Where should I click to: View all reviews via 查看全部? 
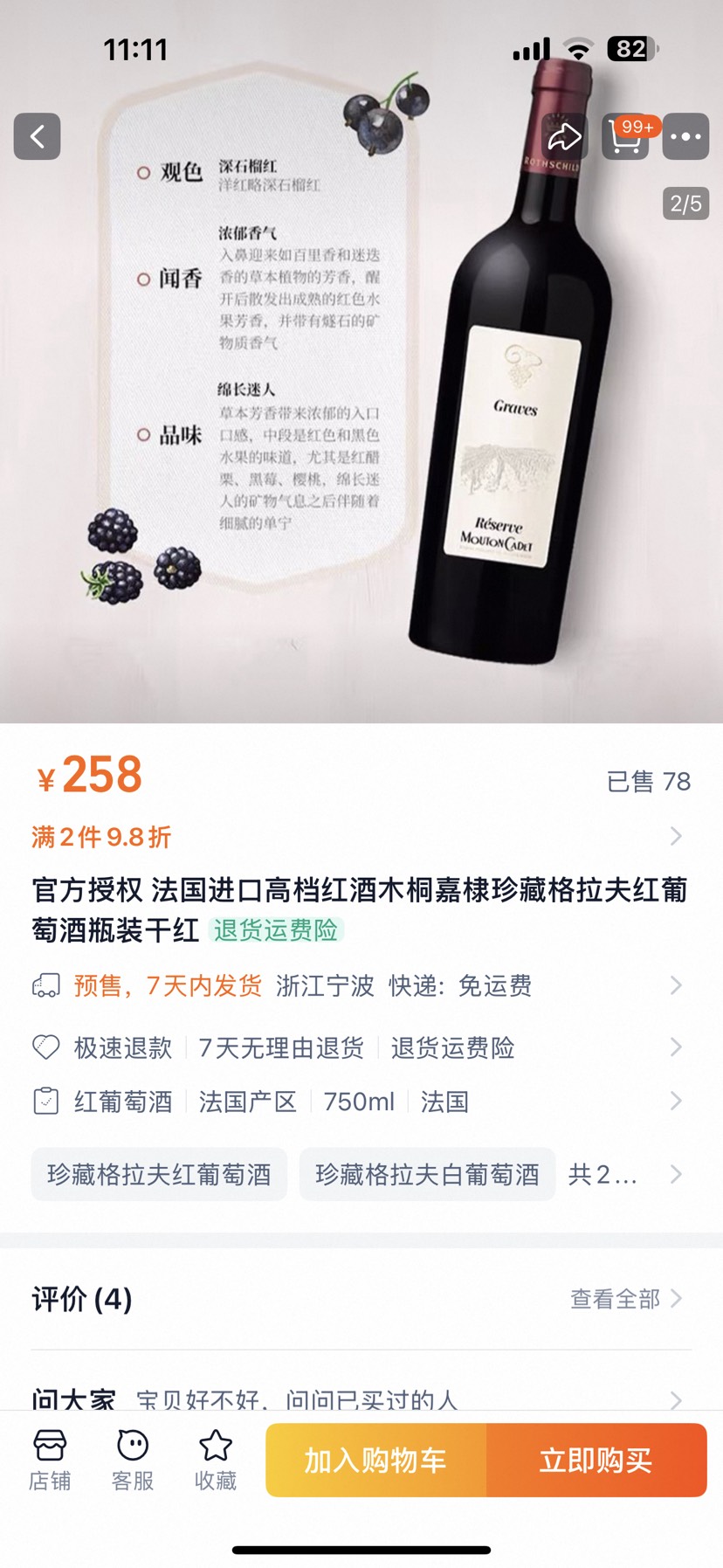point(625,1299)
